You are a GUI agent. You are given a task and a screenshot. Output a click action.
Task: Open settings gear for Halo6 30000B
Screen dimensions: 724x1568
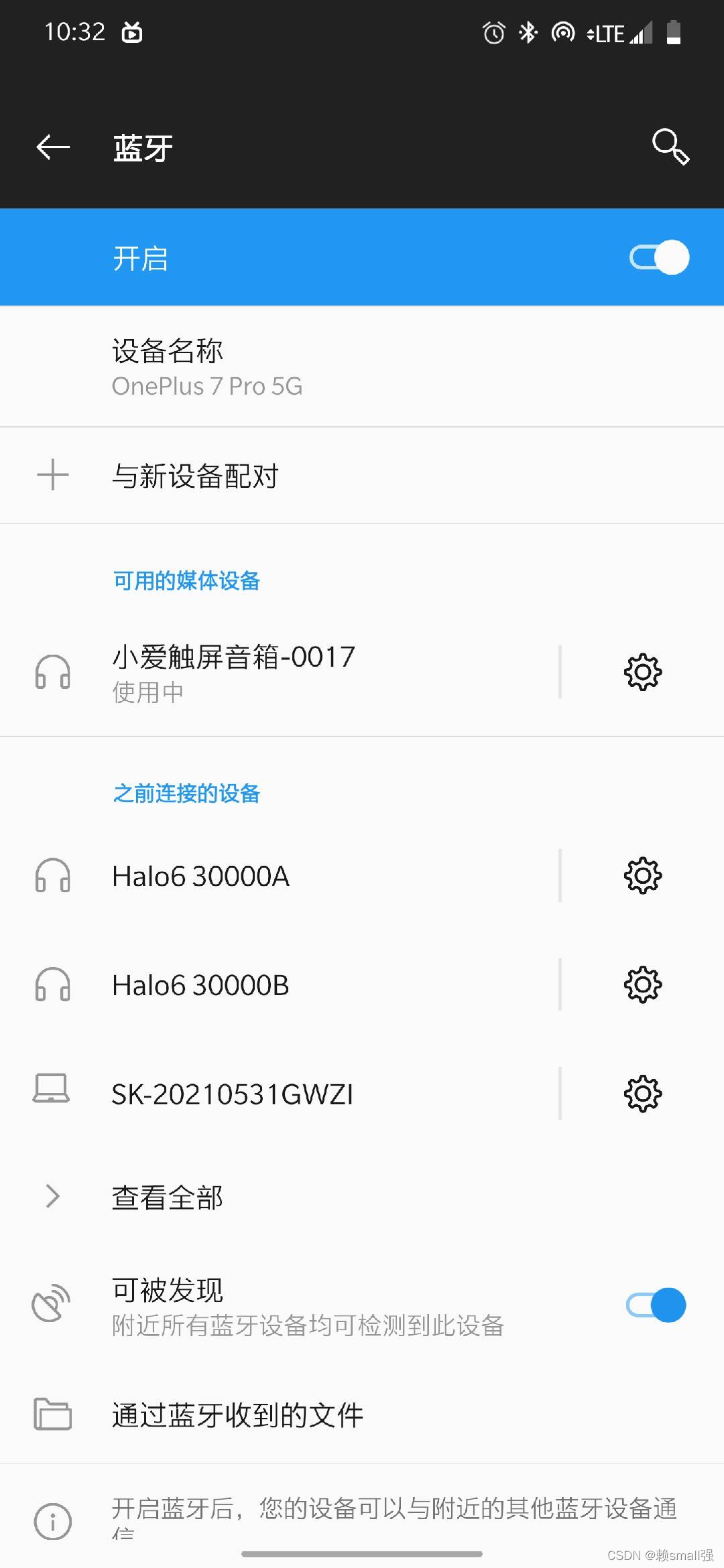coord(642,985)
